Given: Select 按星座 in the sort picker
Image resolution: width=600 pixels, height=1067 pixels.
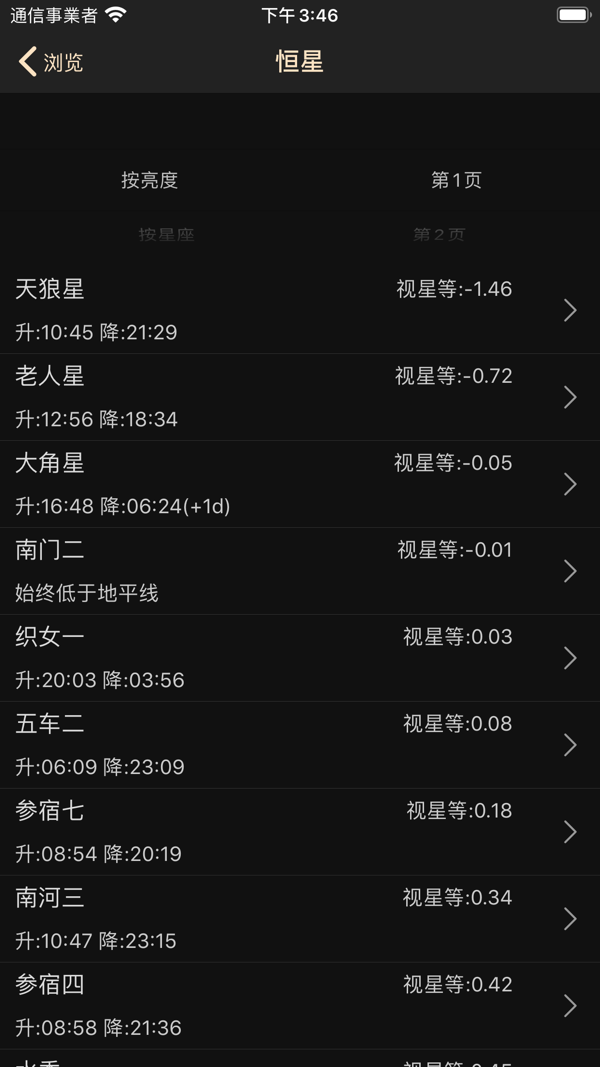Looking at the screenshot, I should (166, 235).
